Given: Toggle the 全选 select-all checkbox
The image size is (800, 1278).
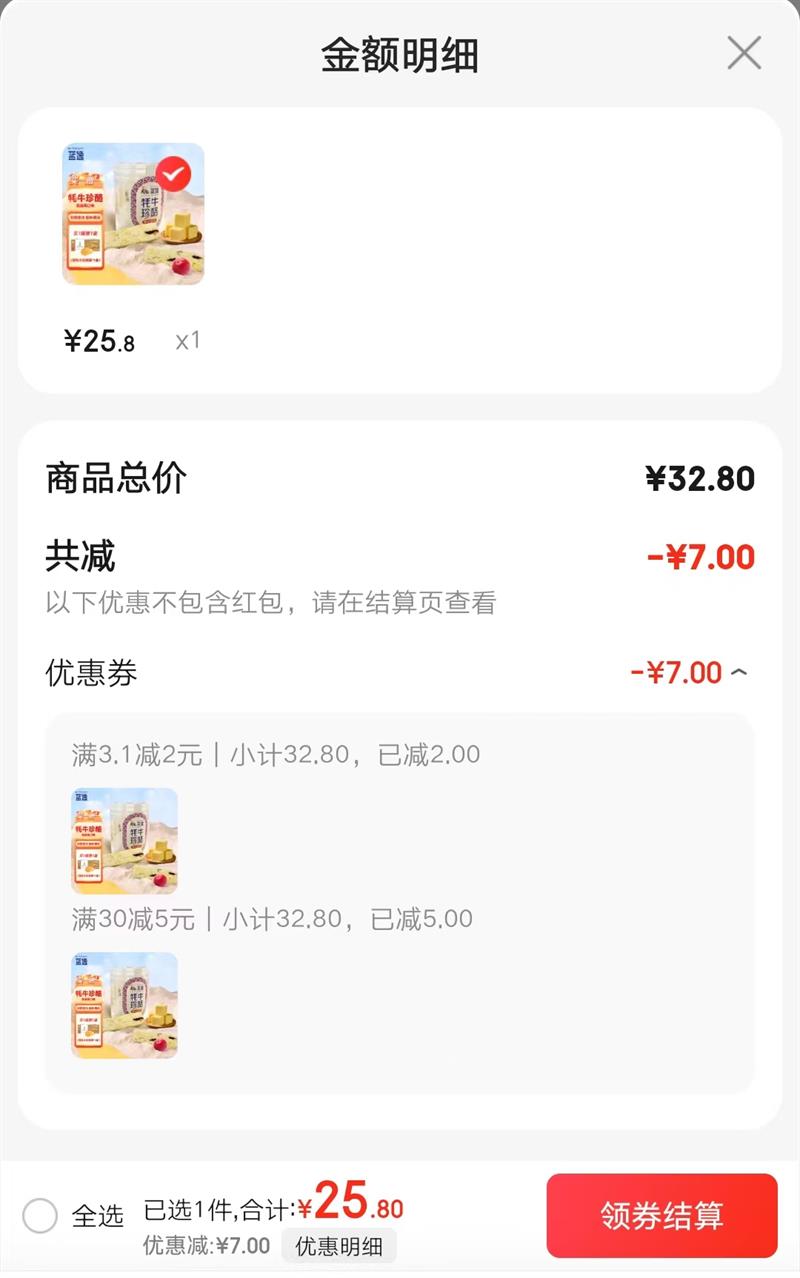Looking at the screenshot, I should [x=40, y=1216].
